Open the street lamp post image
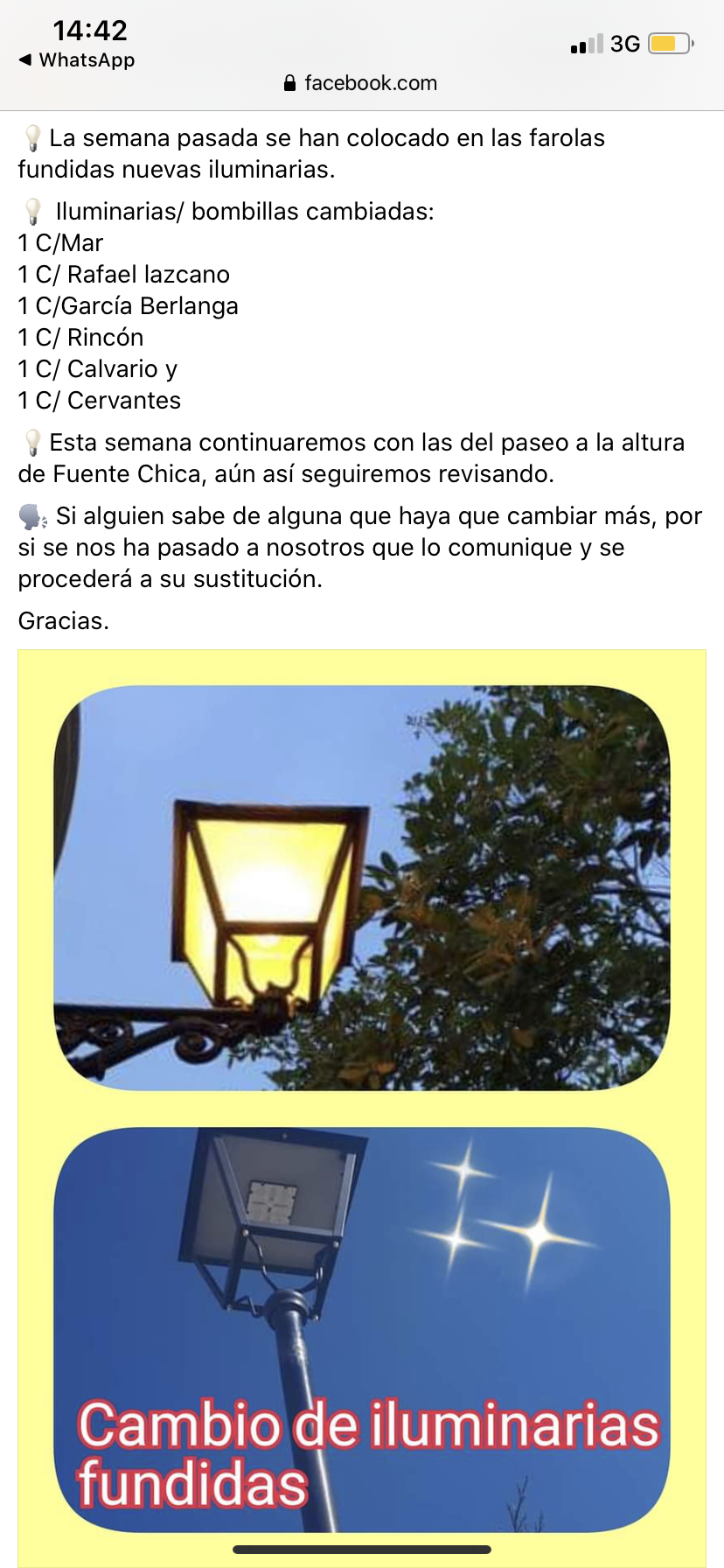This screenshot has height=1568, width=724. 362,1108
